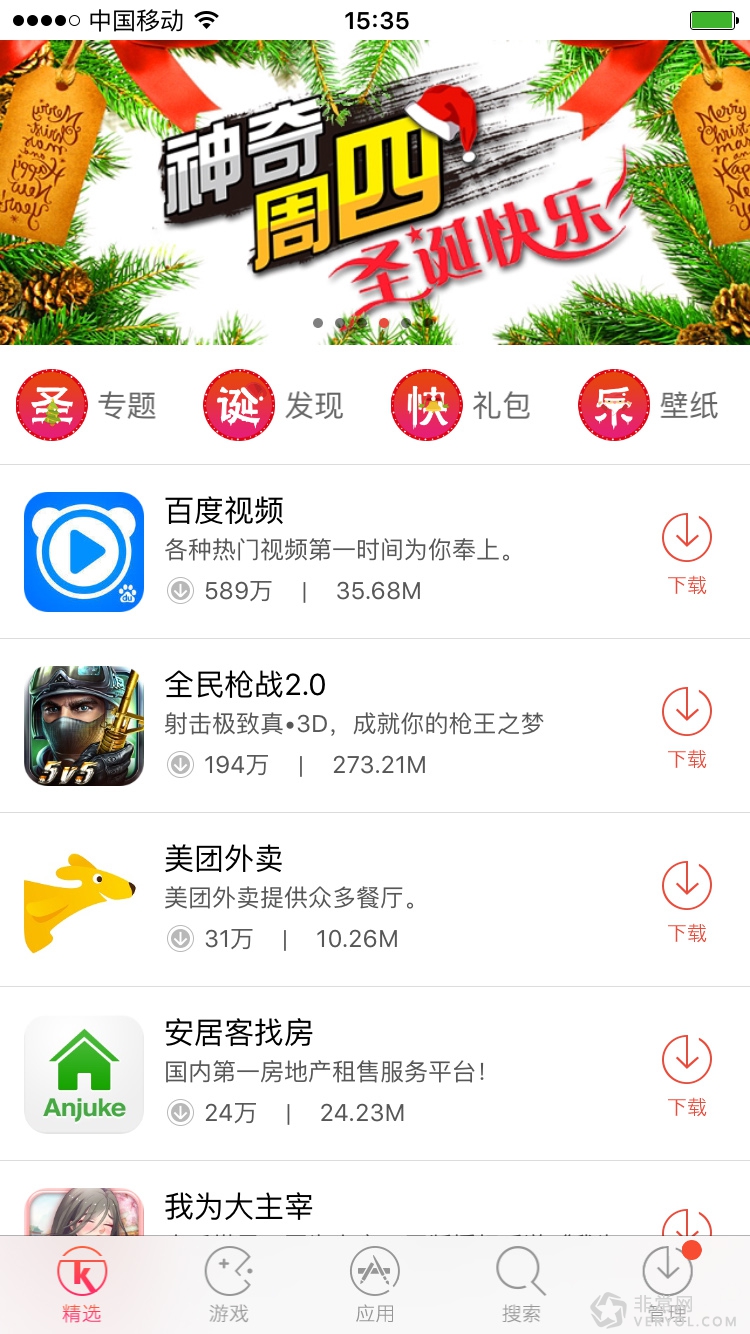The height and width of the screenshot is (1334, 750).
Task: Tap the 下载 button for 全民枪战2.0
Action: click(686, 710)
